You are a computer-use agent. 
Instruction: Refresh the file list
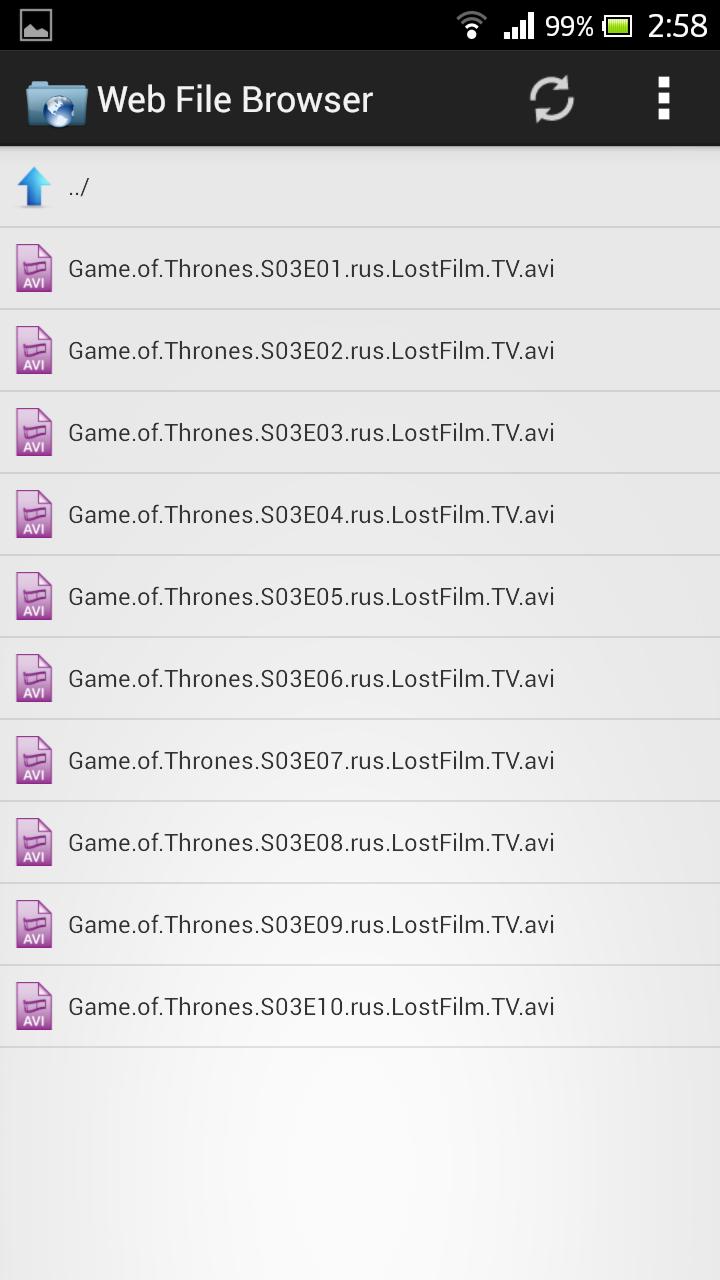(x=551, y=99)
